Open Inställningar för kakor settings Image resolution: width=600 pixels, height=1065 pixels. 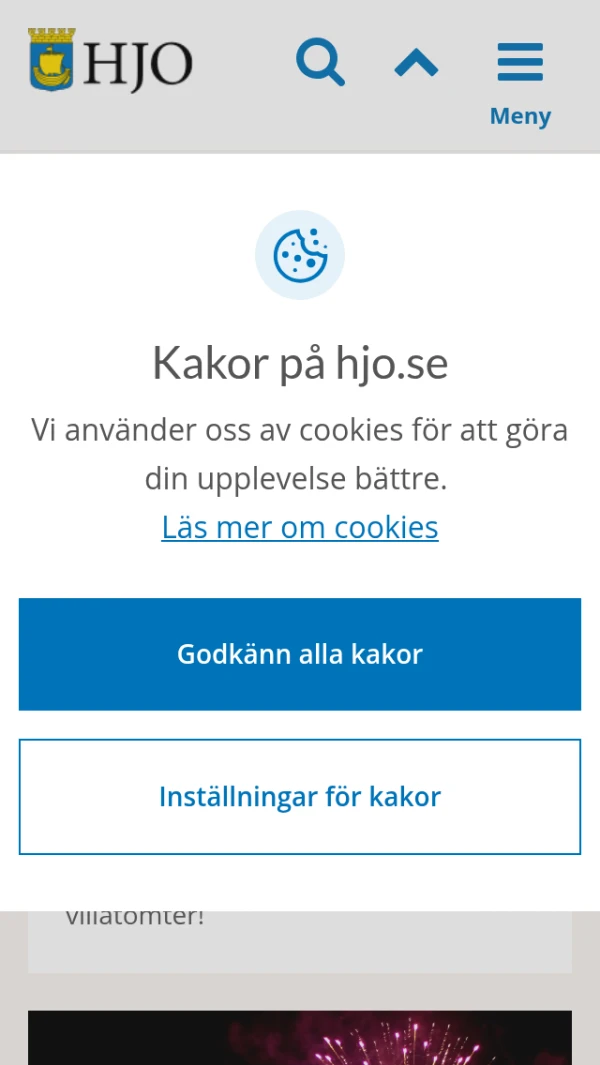300,797
